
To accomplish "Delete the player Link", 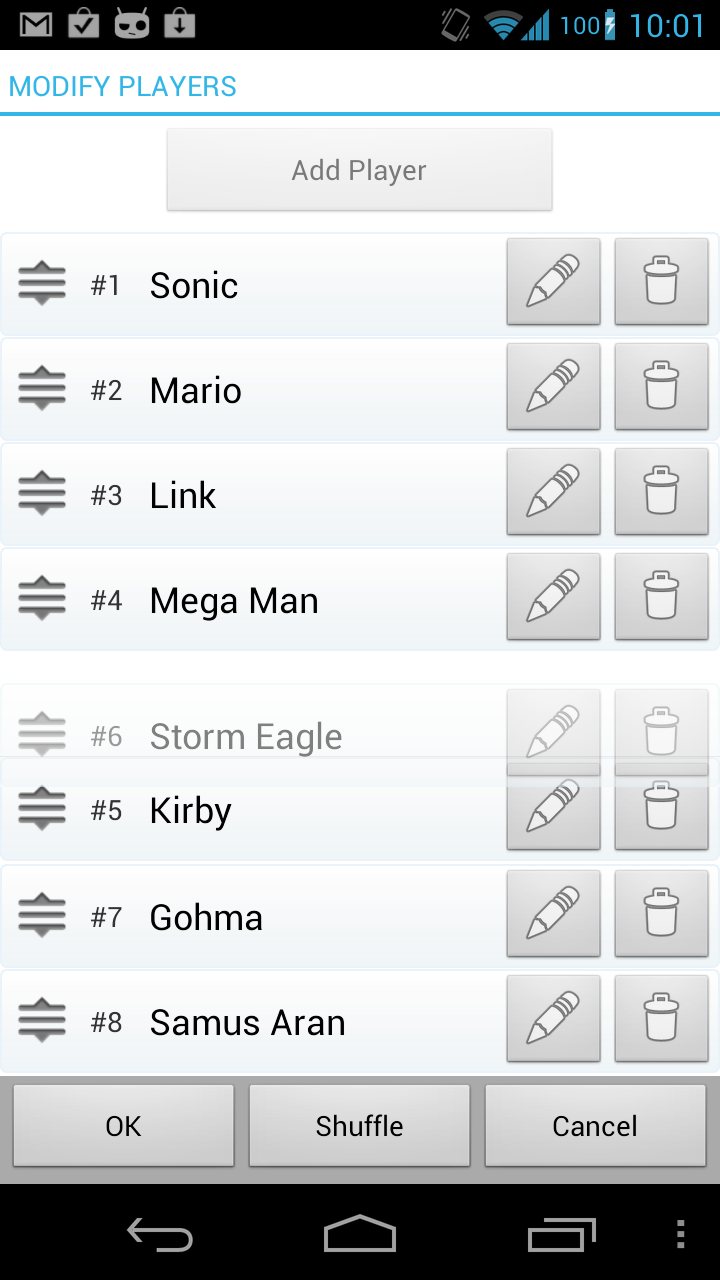I will point(661,492).
